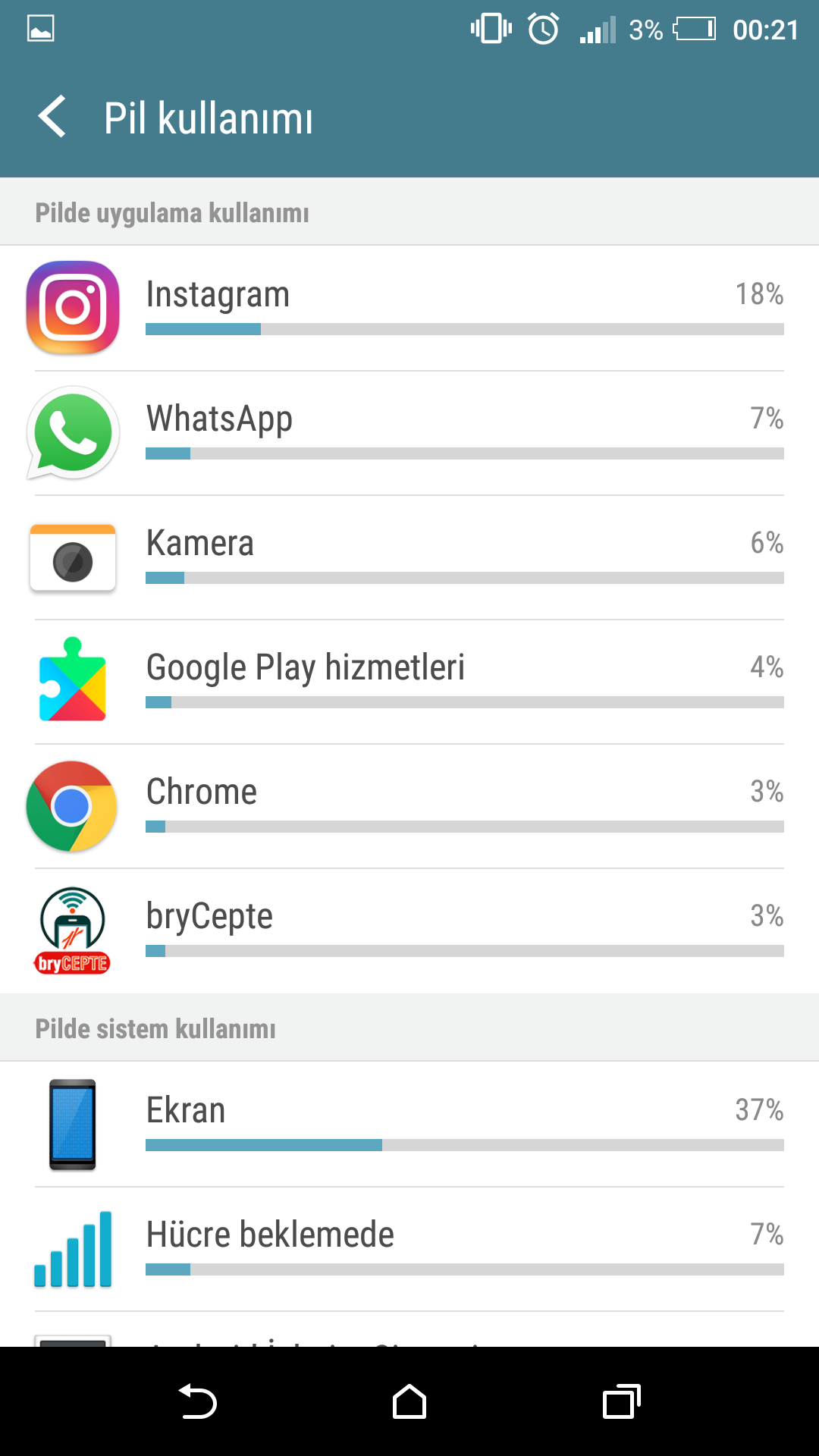
Task: Open Google Play hizmetleri usage row
Action: coord(409,682)
